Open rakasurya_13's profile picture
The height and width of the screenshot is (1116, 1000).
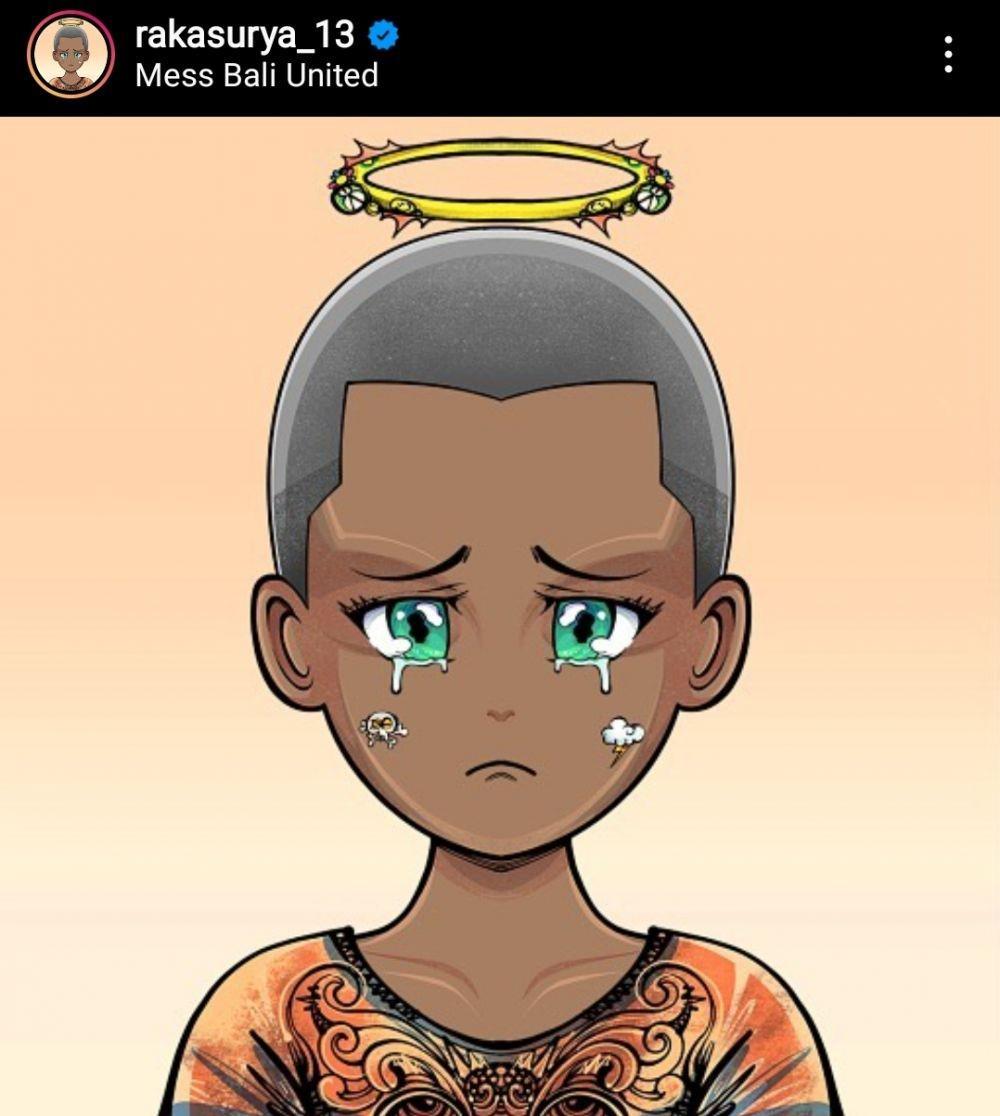71,55
